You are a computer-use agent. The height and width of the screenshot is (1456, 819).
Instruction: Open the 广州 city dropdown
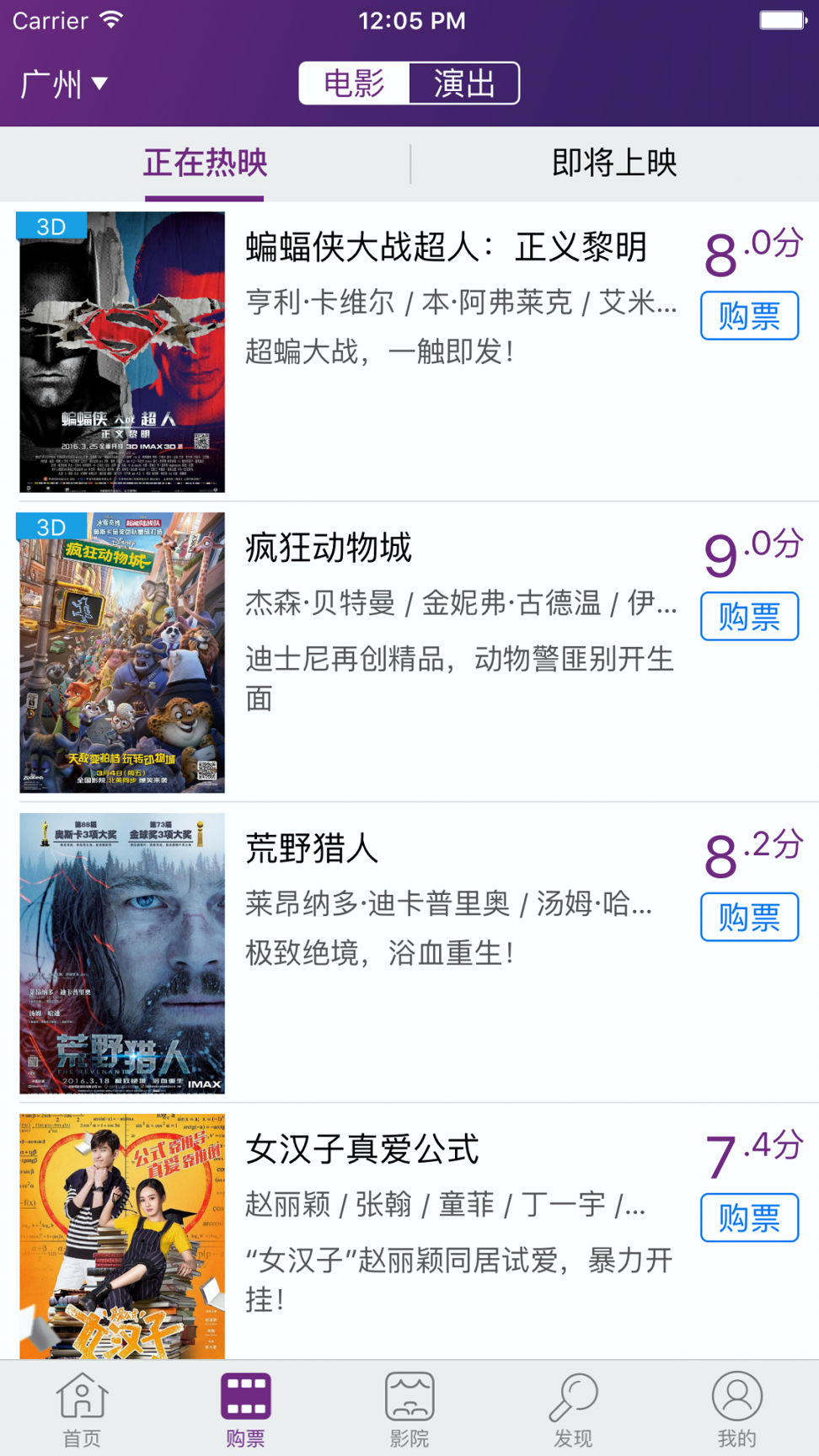click(51, 83)
